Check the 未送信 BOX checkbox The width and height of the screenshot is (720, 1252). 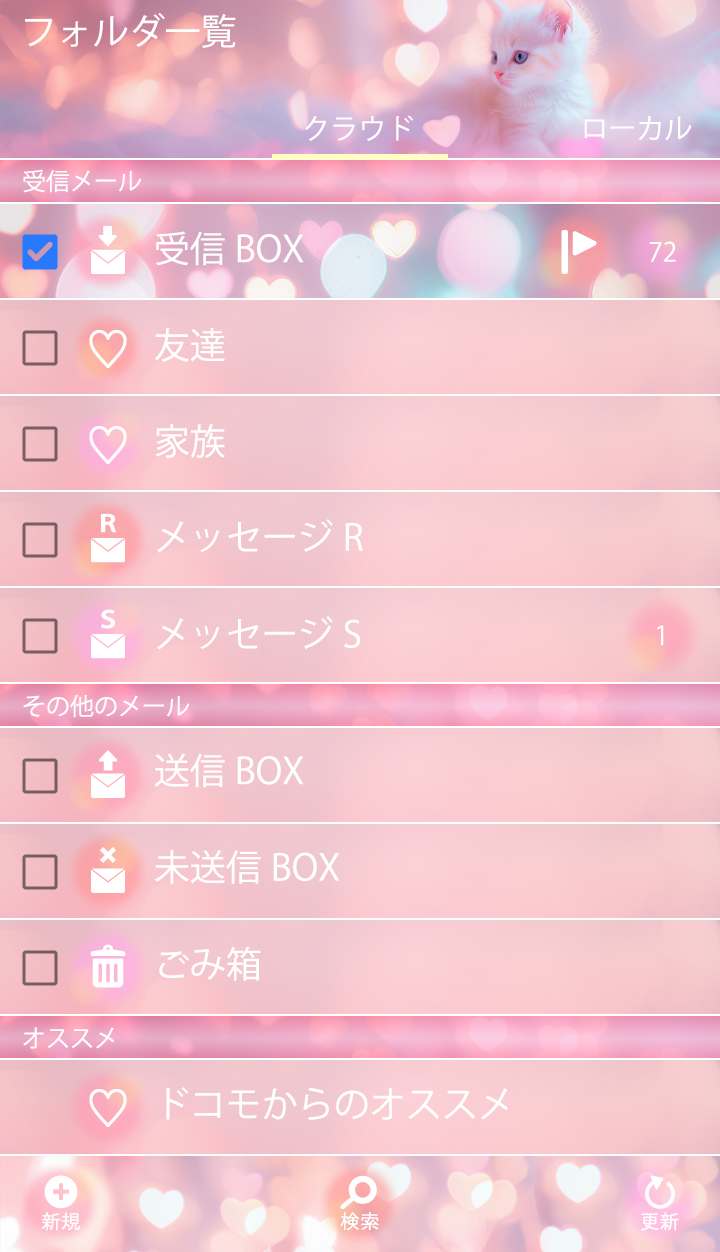(40, 872)
